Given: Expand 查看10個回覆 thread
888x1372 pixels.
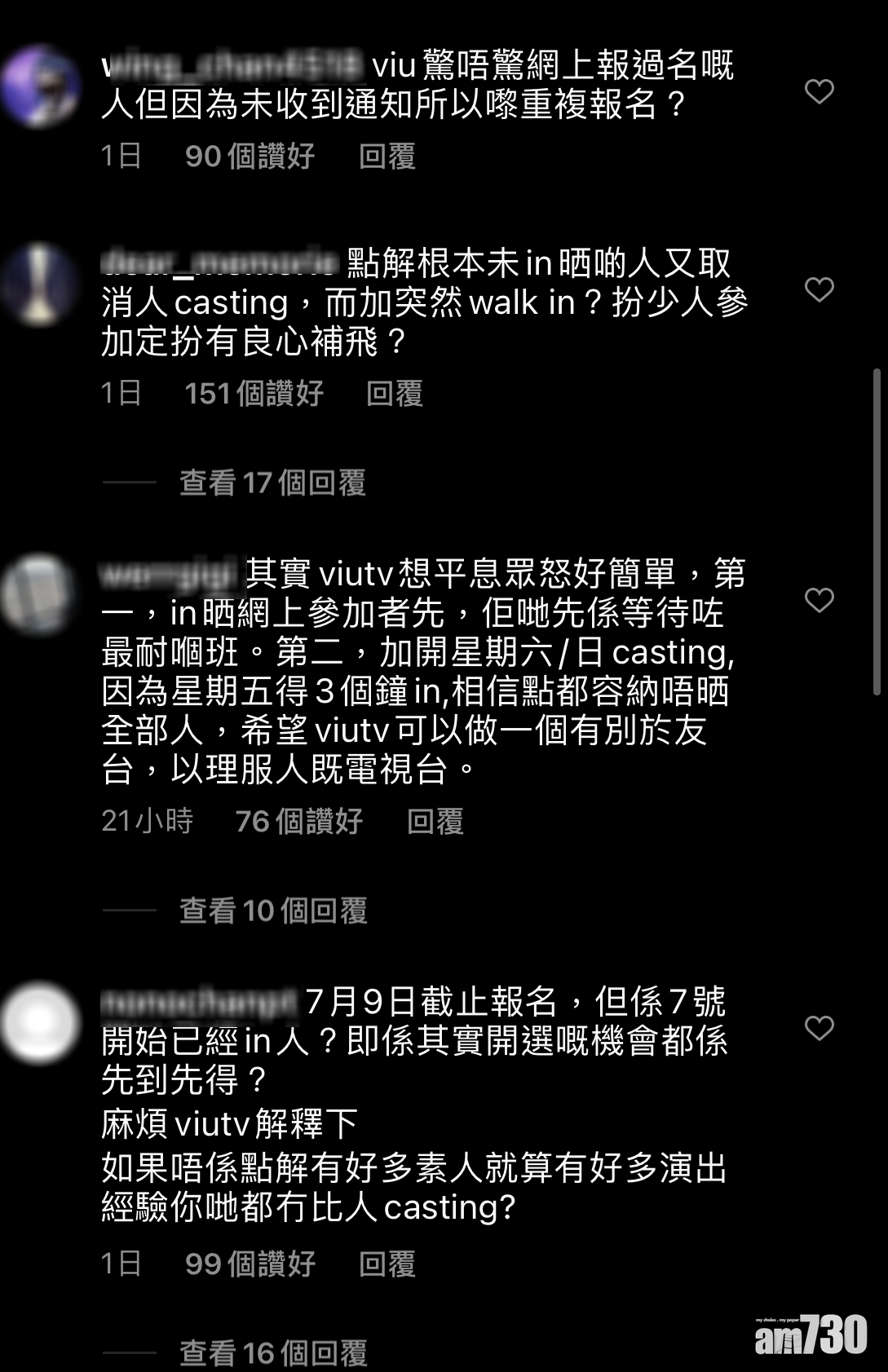Looking at the screenshot, I should coord(273,911).
